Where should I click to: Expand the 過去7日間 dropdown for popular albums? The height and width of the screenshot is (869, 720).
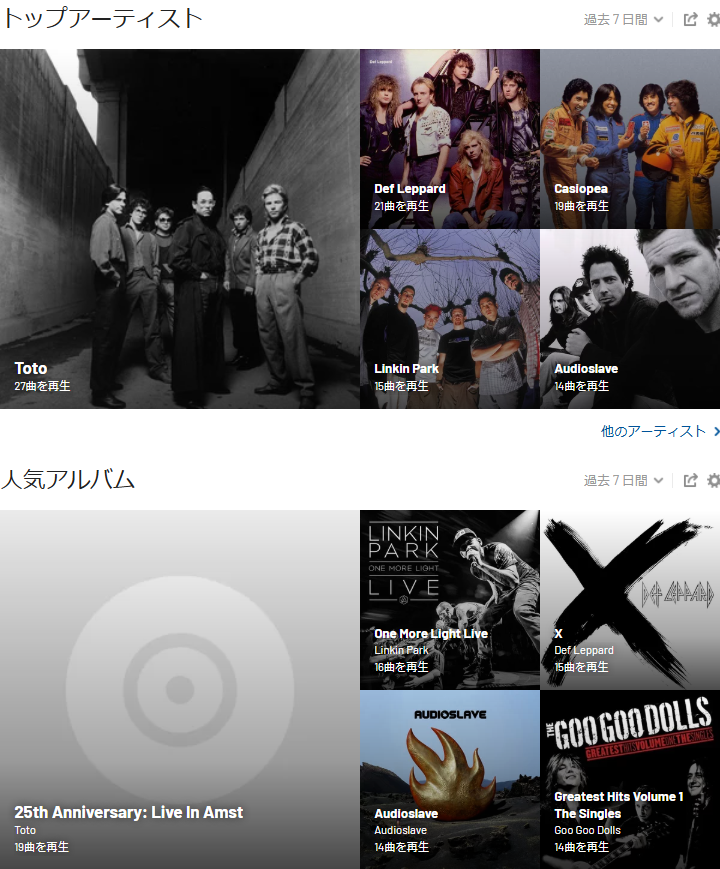coord(623,480)
